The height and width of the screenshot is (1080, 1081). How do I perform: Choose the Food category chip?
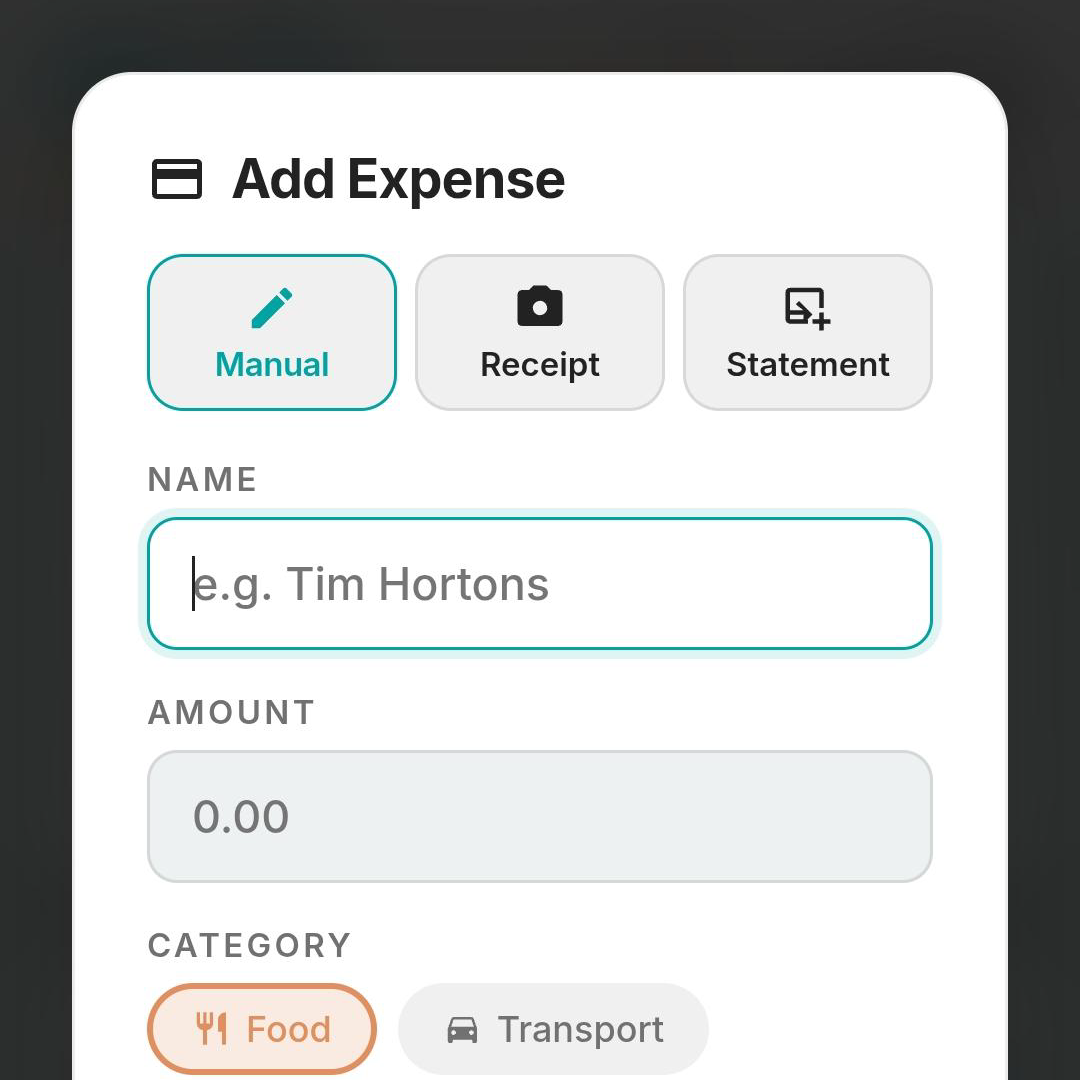tap(262, 1029)
